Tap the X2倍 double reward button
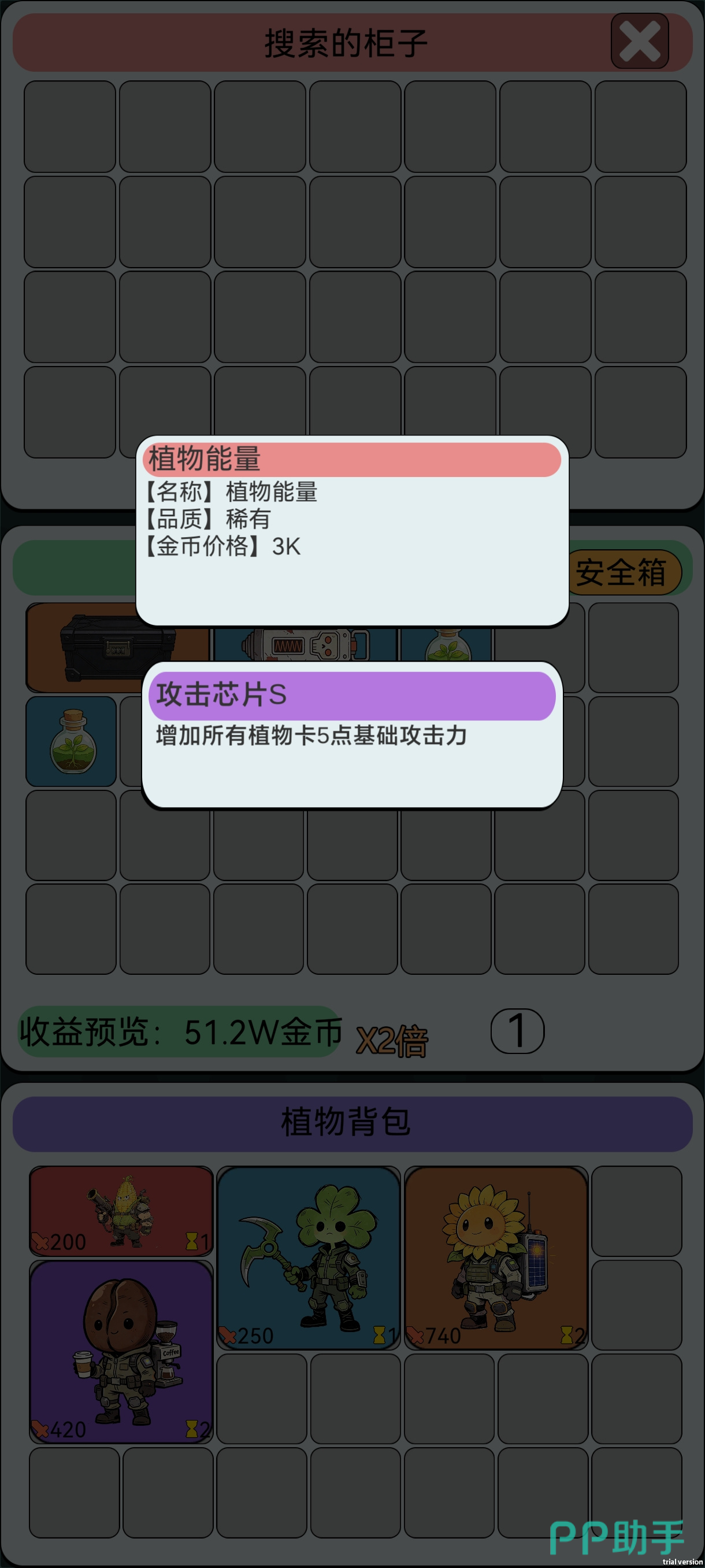The width and height of the screenshot is (705, 1568). [392, 1040]
